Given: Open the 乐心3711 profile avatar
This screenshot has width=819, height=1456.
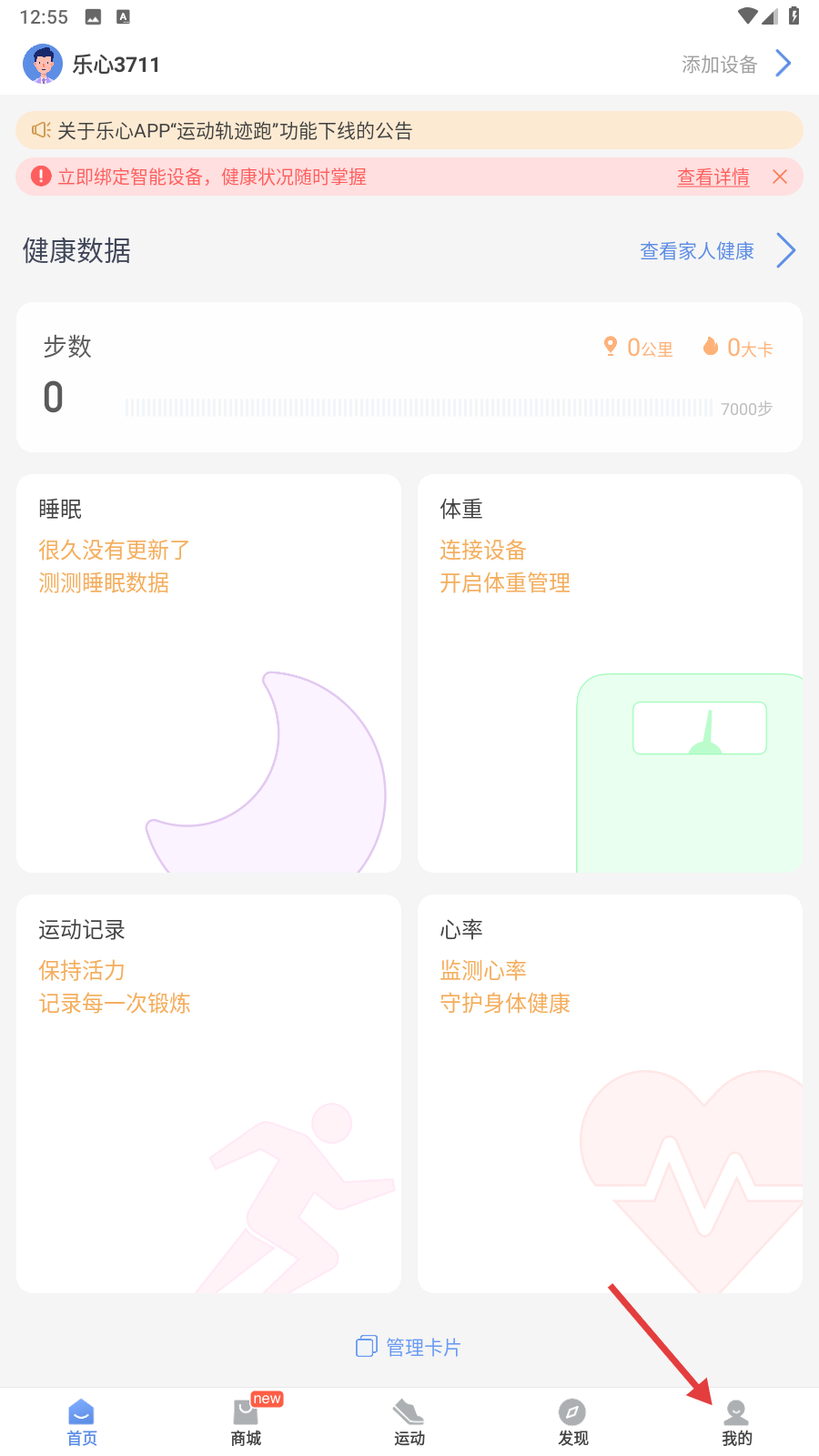Looking at the screenshot, I should click(x=42, y=64).
